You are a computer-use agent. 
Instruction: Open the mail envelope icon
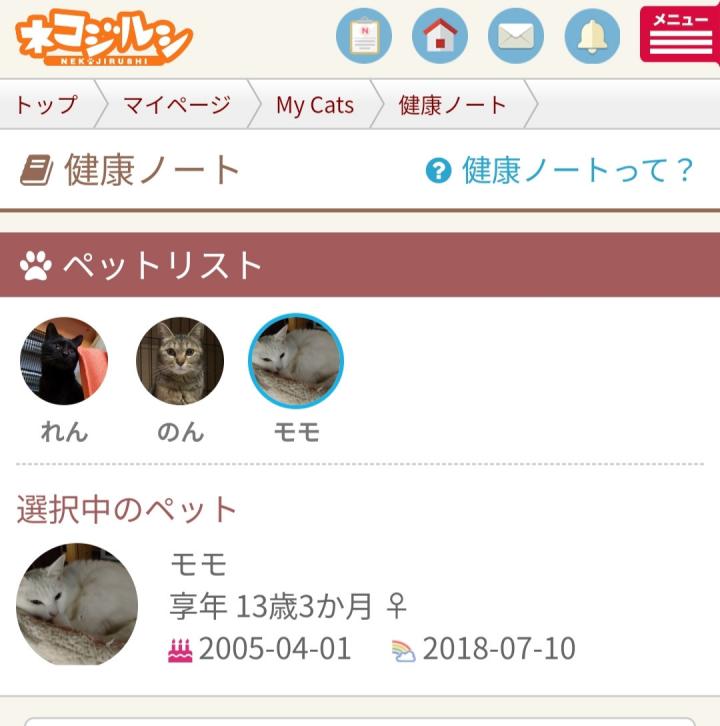[516, 36]
